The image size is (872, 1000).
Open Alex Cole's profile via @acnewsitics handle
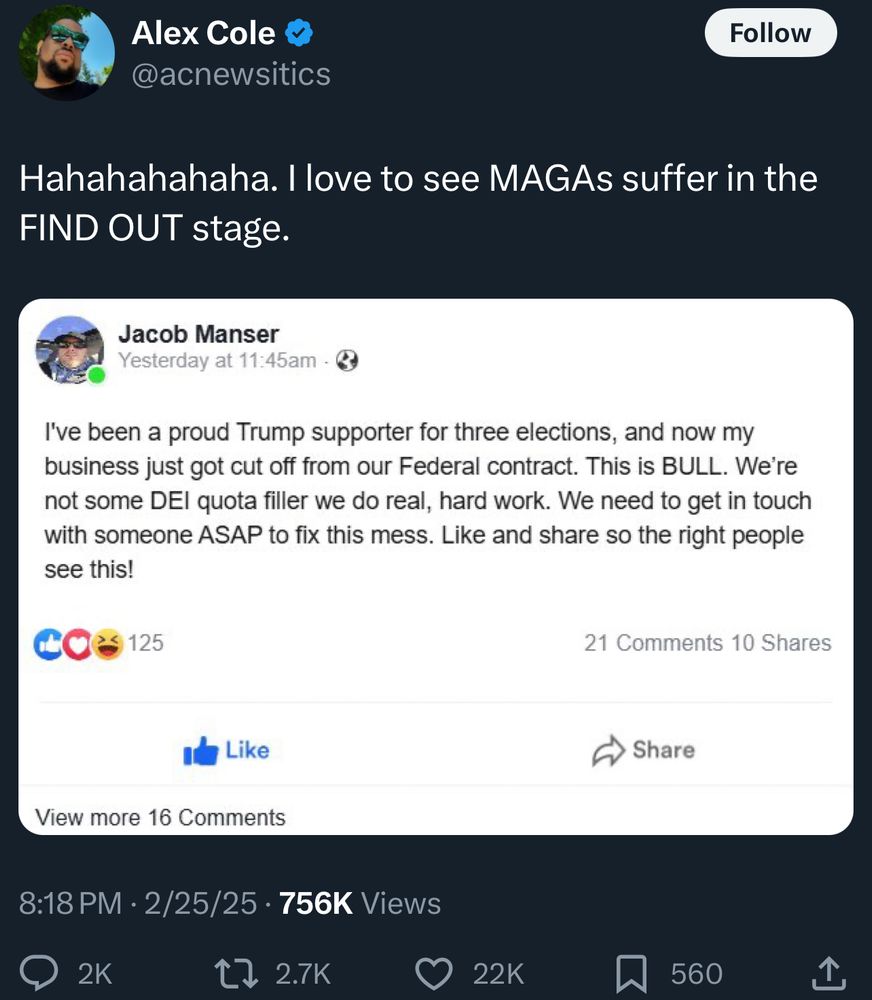[x=232, y=73]
